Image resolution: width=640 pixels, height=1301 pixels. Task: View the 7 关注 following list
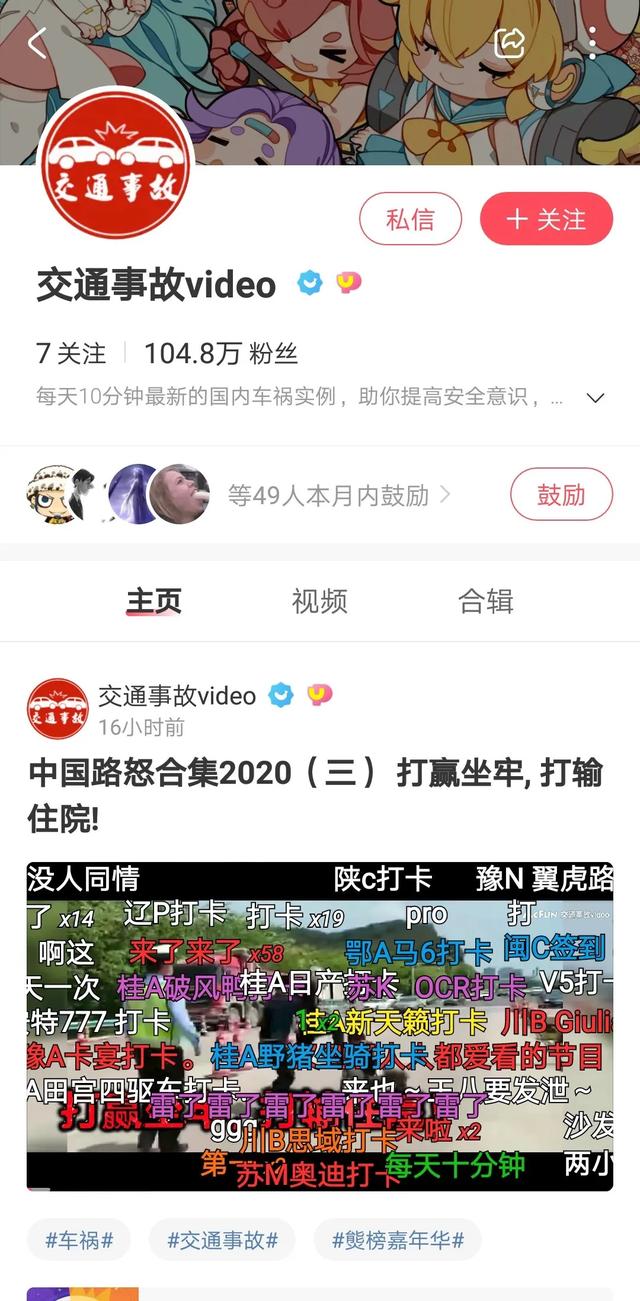tap(71, 353)
